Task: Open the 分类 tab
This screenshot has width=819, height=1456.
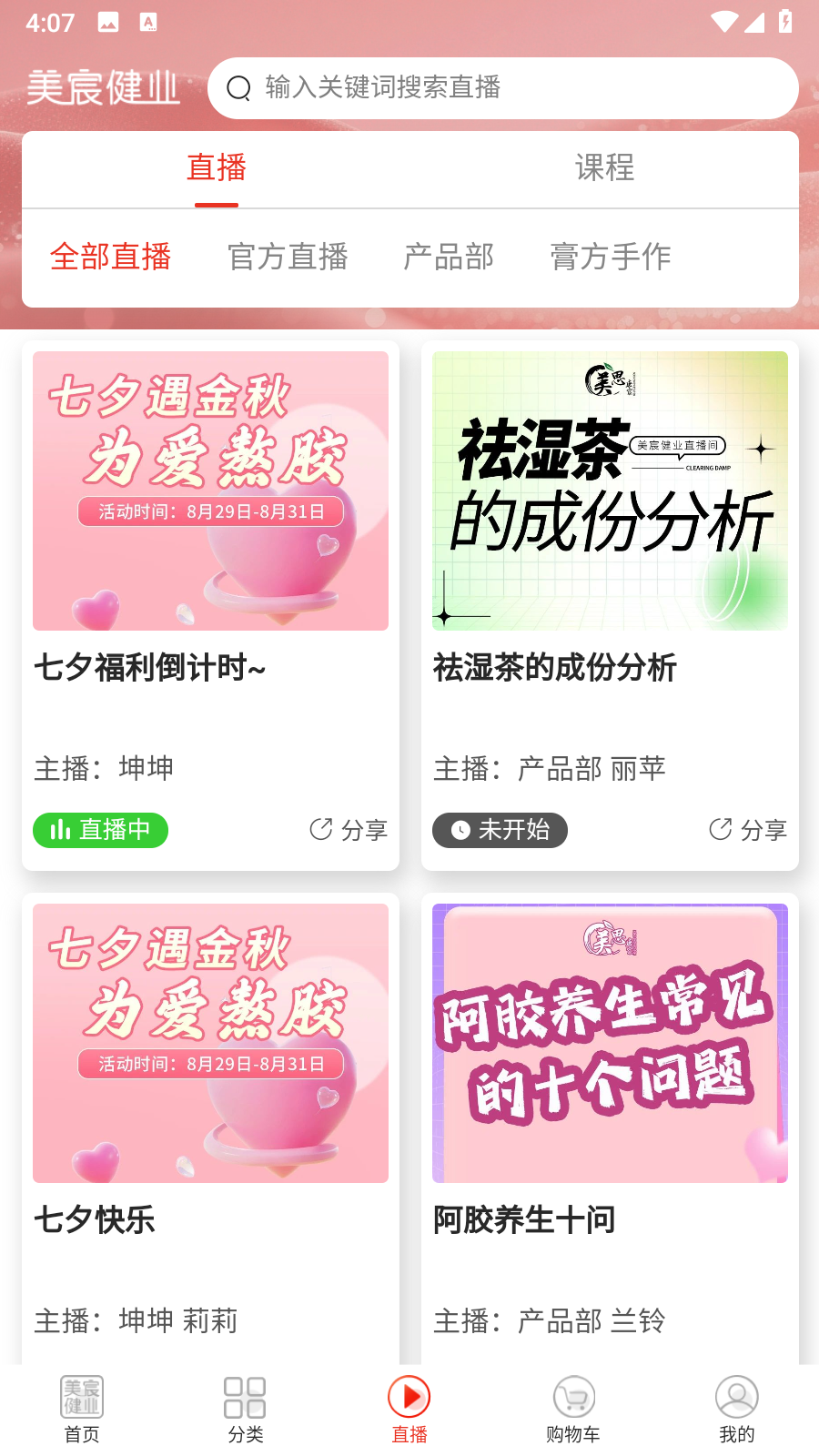Action: click(246, 1409)
